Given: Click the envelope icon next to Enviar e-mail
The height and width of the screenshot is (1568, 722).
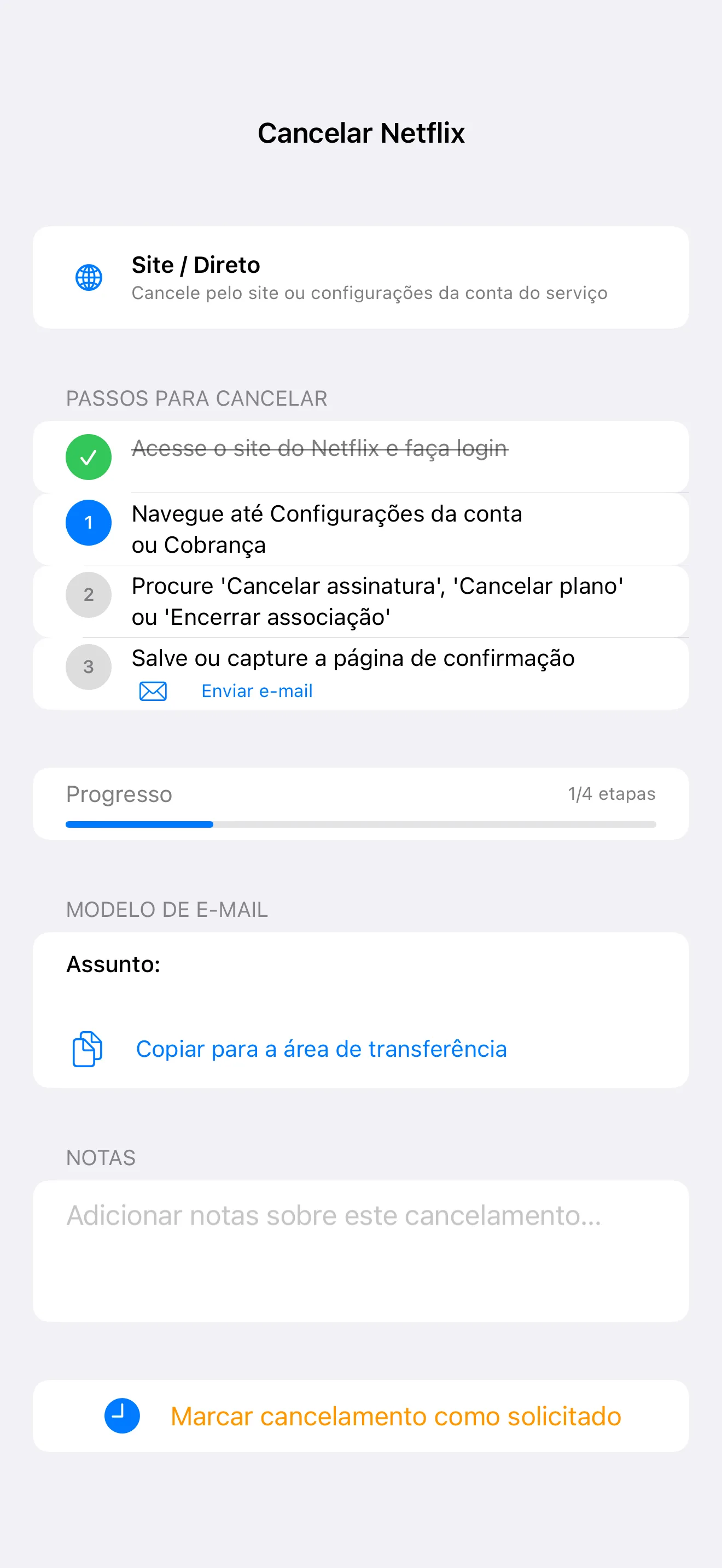Looking at the screenshot, I should pos(152,691).
